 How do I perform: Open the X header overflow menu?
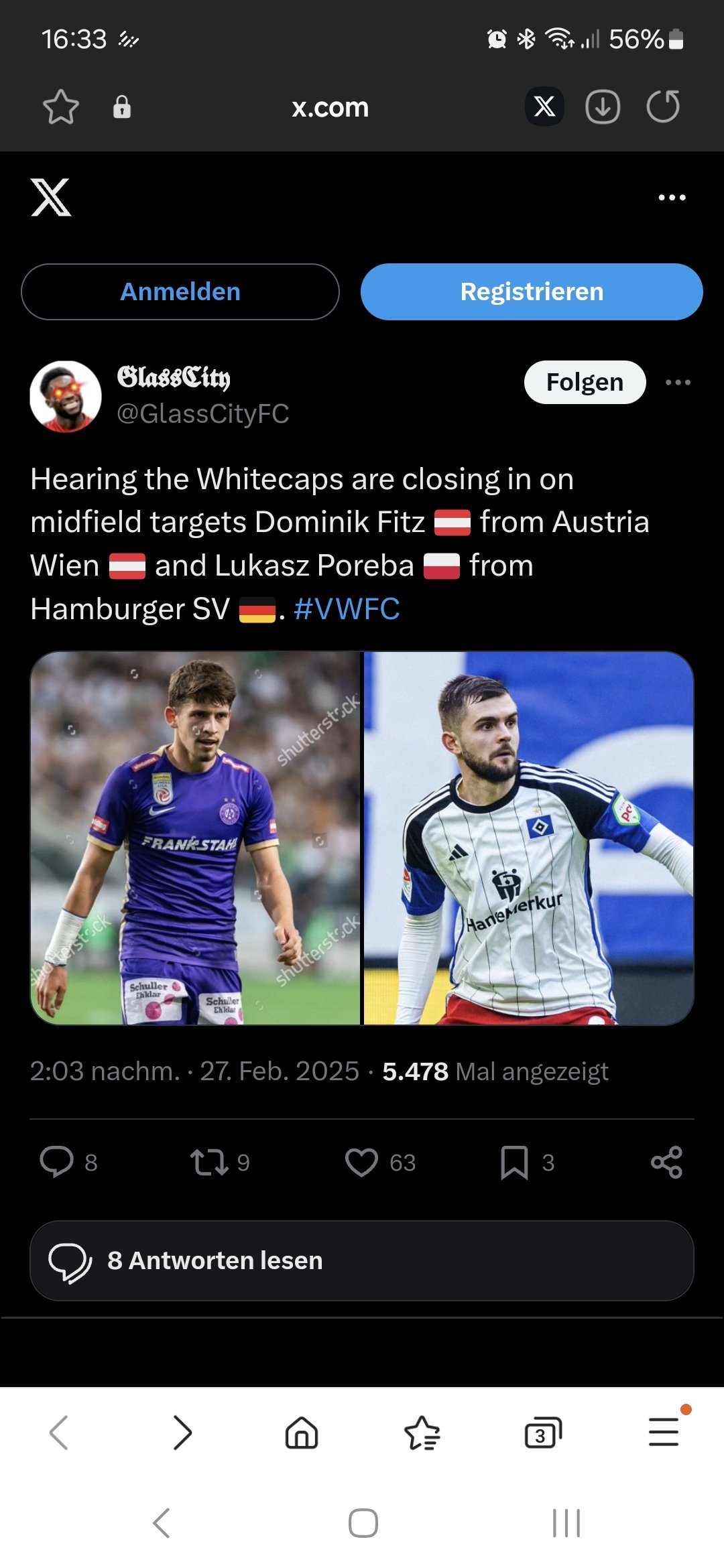pos(672,198)
